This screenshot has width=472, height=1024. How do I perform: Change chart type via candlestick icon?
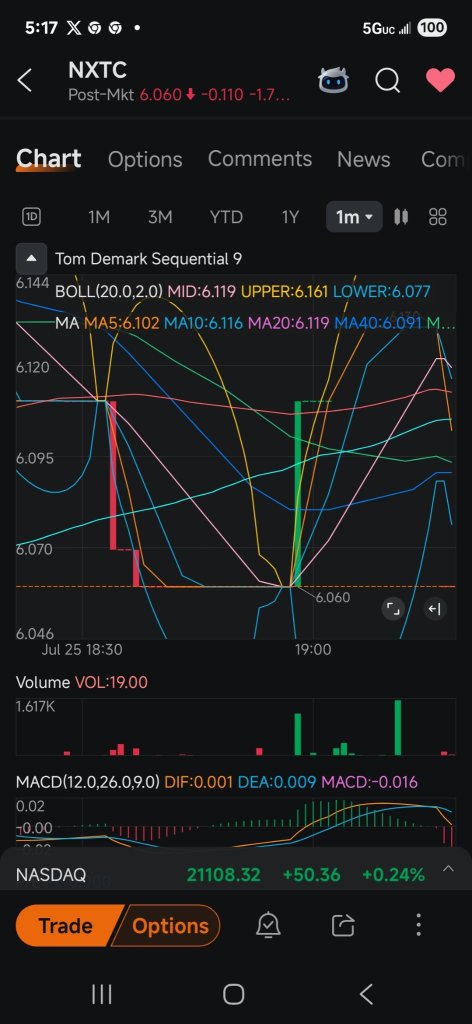(x=401, y=217)
